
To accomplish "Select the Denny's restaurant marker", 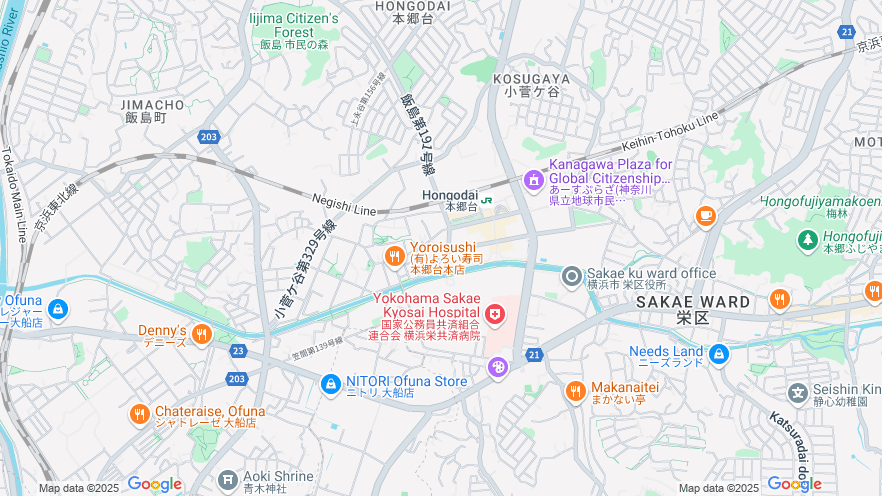I will click(202, 333).
